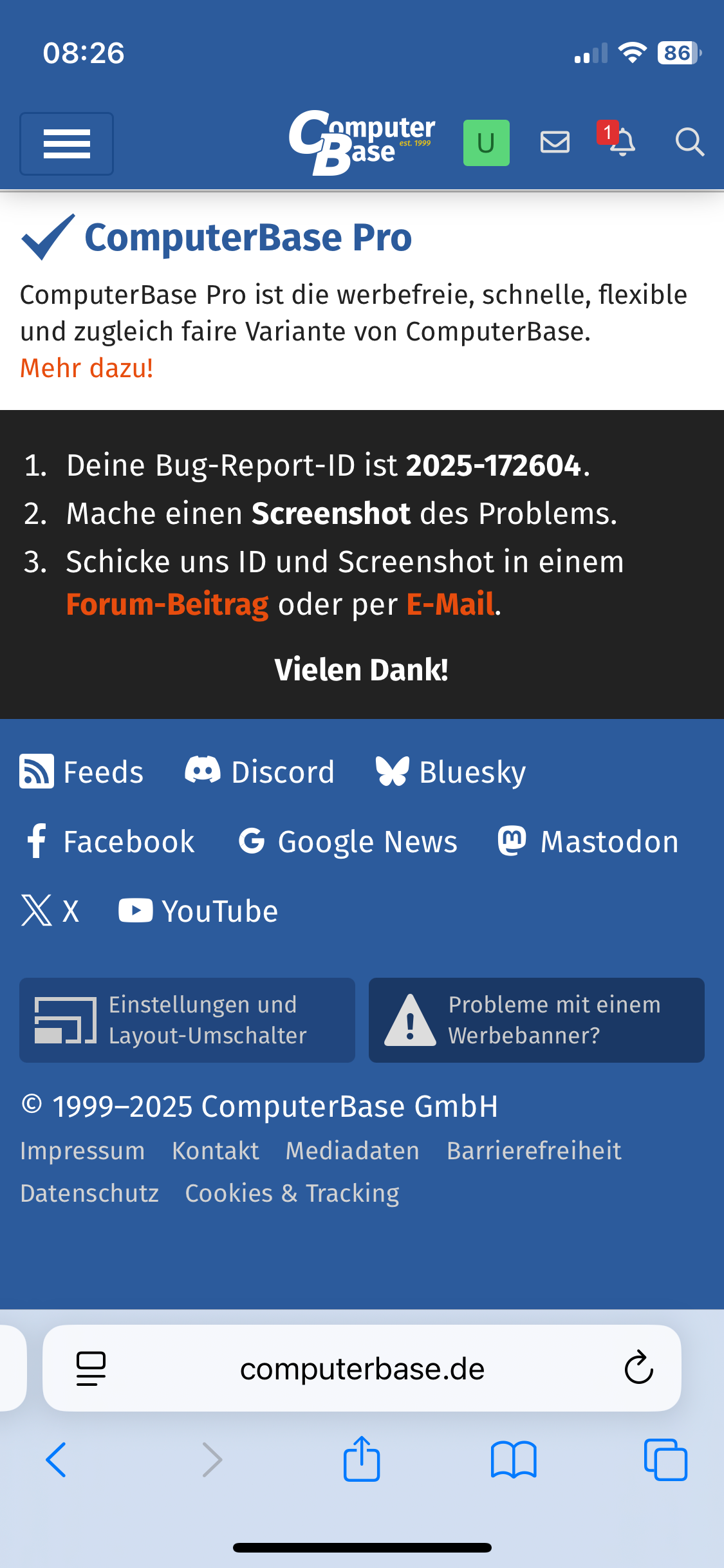Screen dimensions: 724x1568
Task: Follow the 'Mehr dazu!' link
Action: tap(87, 368)
